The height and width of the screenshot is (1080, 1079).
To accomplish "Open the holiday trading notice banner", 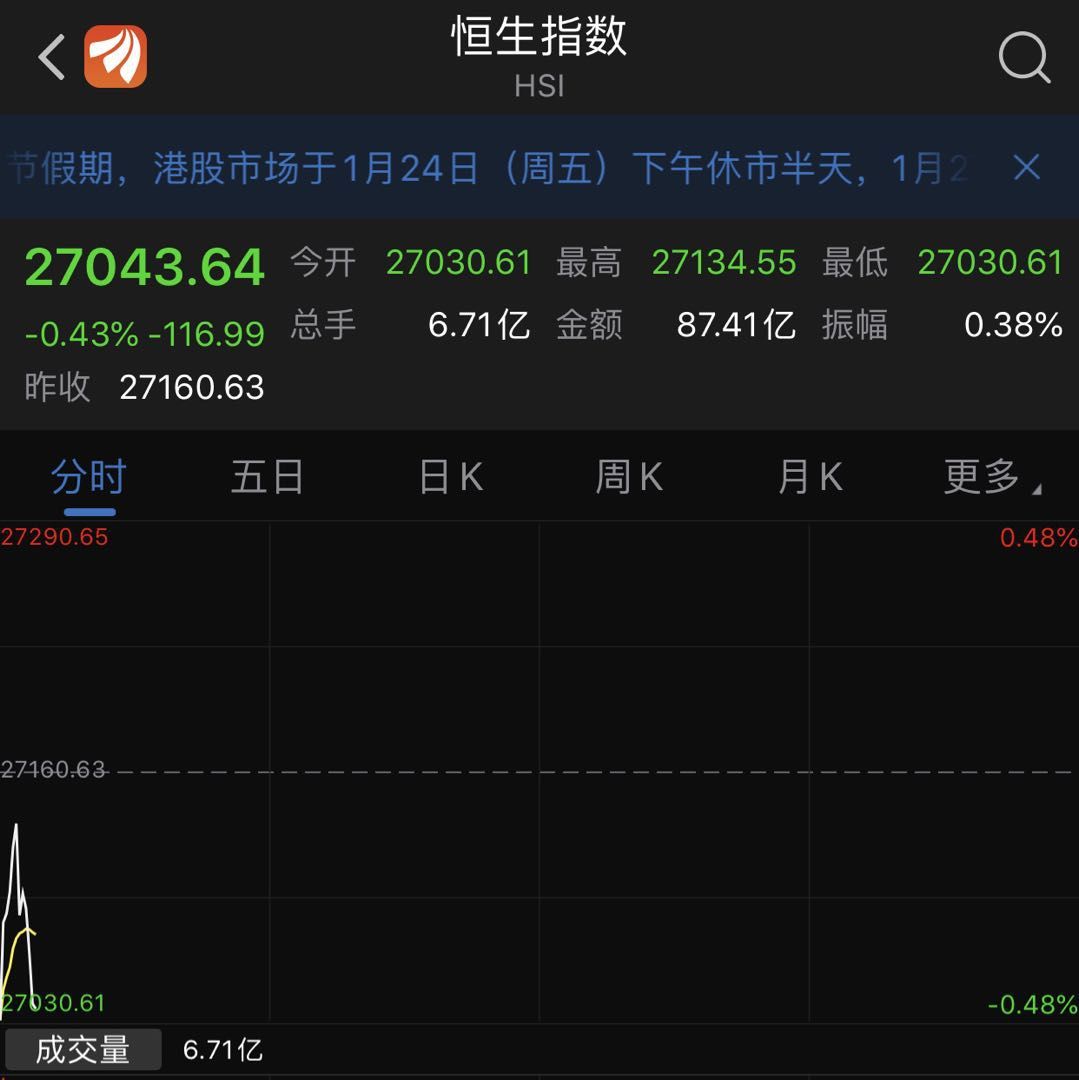I will pos(490,168).
